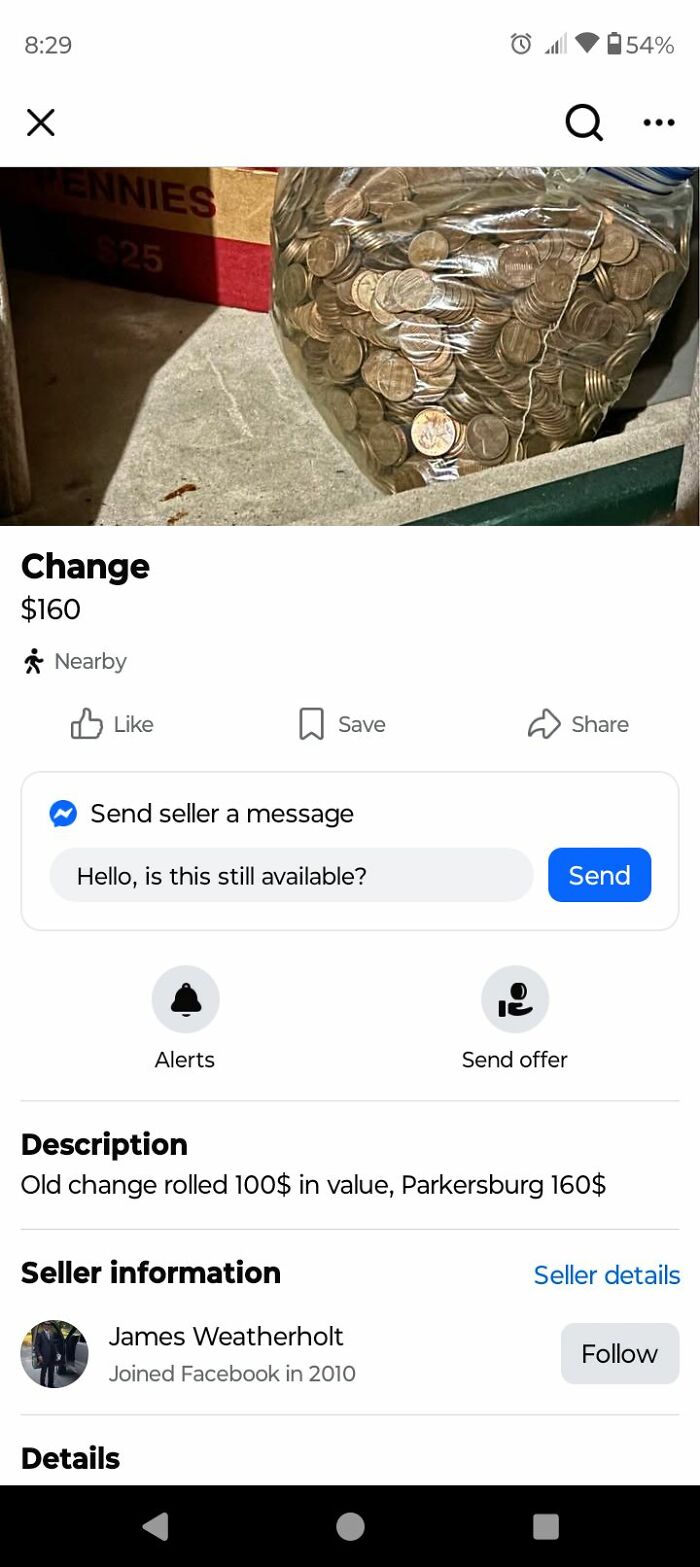Edit the message to seller field
This screenshot has width=700, height=1567.
coord(291,876)
